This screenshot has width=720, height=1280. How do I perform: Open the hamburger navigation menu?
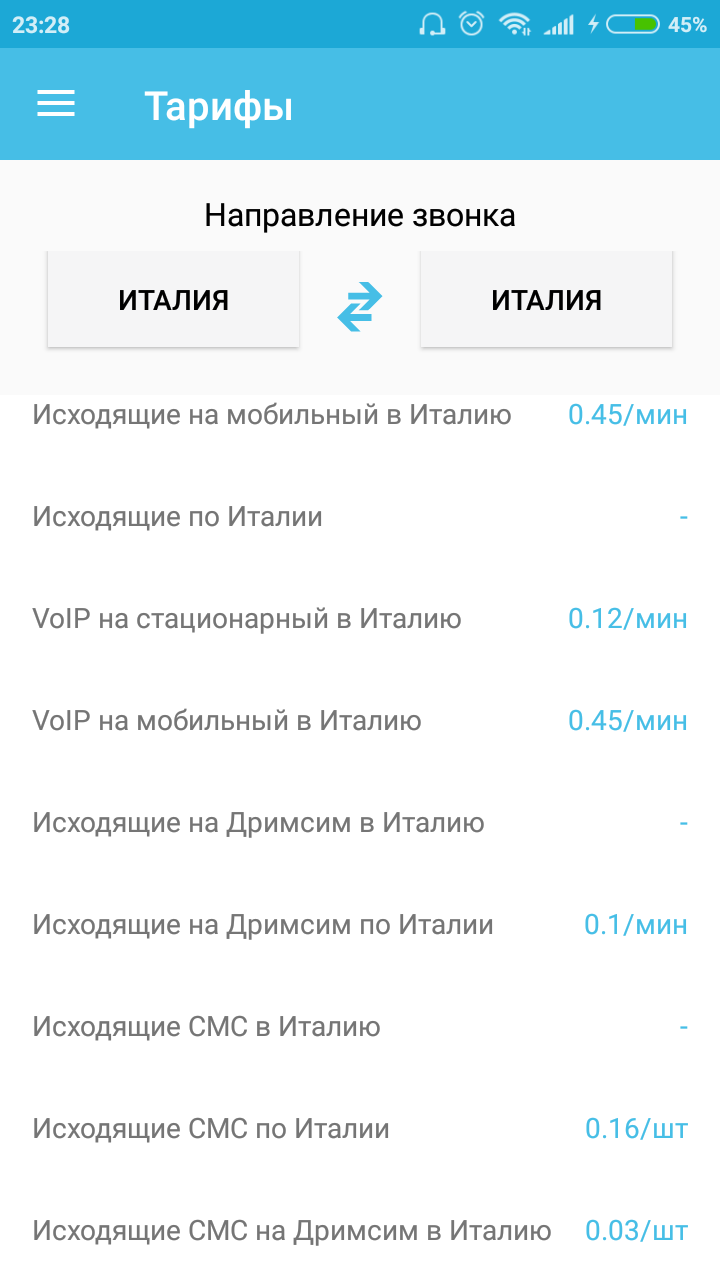click(x=56, y=104)
